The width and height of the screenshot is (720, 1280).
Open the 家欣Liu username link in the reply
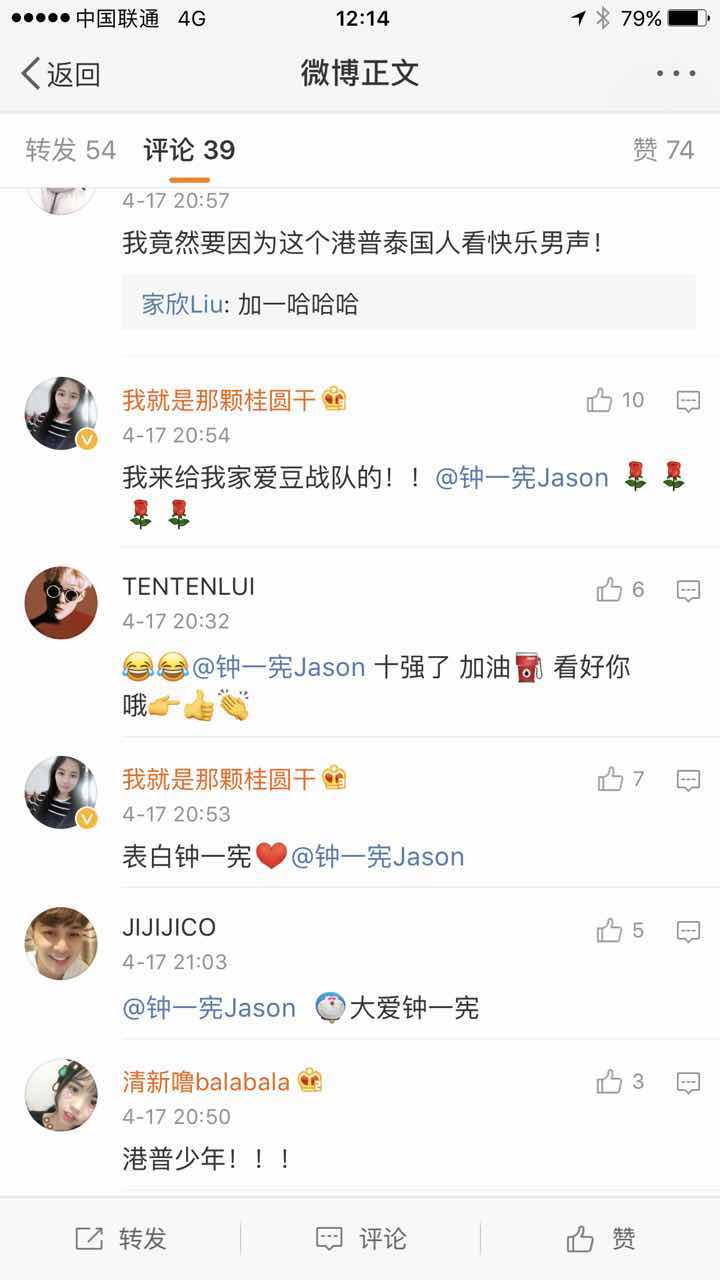click(x=181, y=304)
